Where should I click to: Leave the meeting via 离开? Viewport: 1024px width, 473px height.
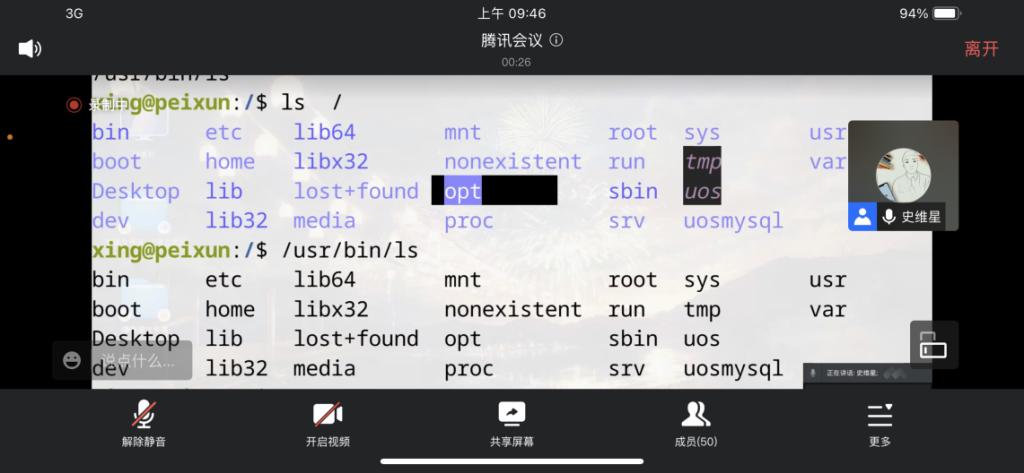tap(980, 48)
